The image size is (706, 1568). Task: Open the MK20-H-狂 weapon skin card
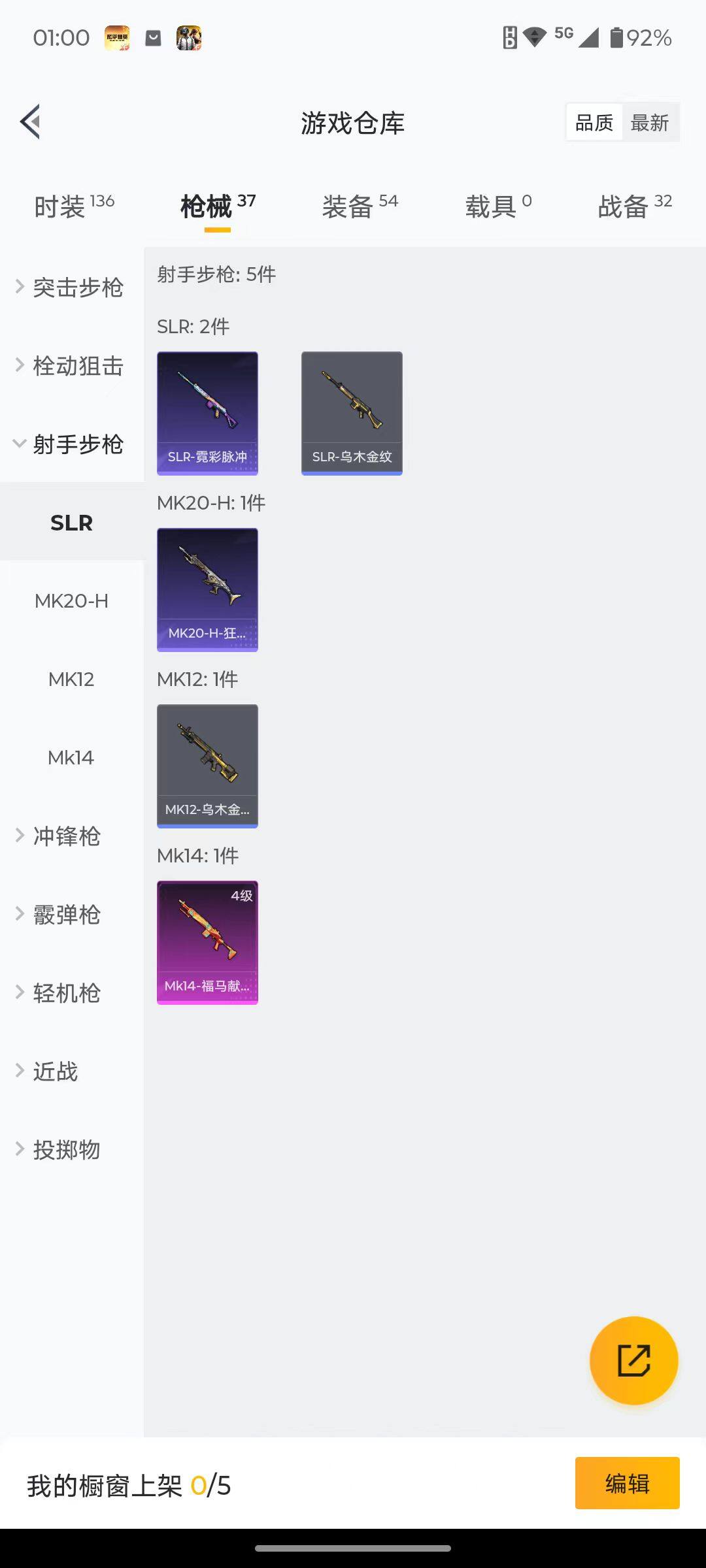[x=207, y=588]
